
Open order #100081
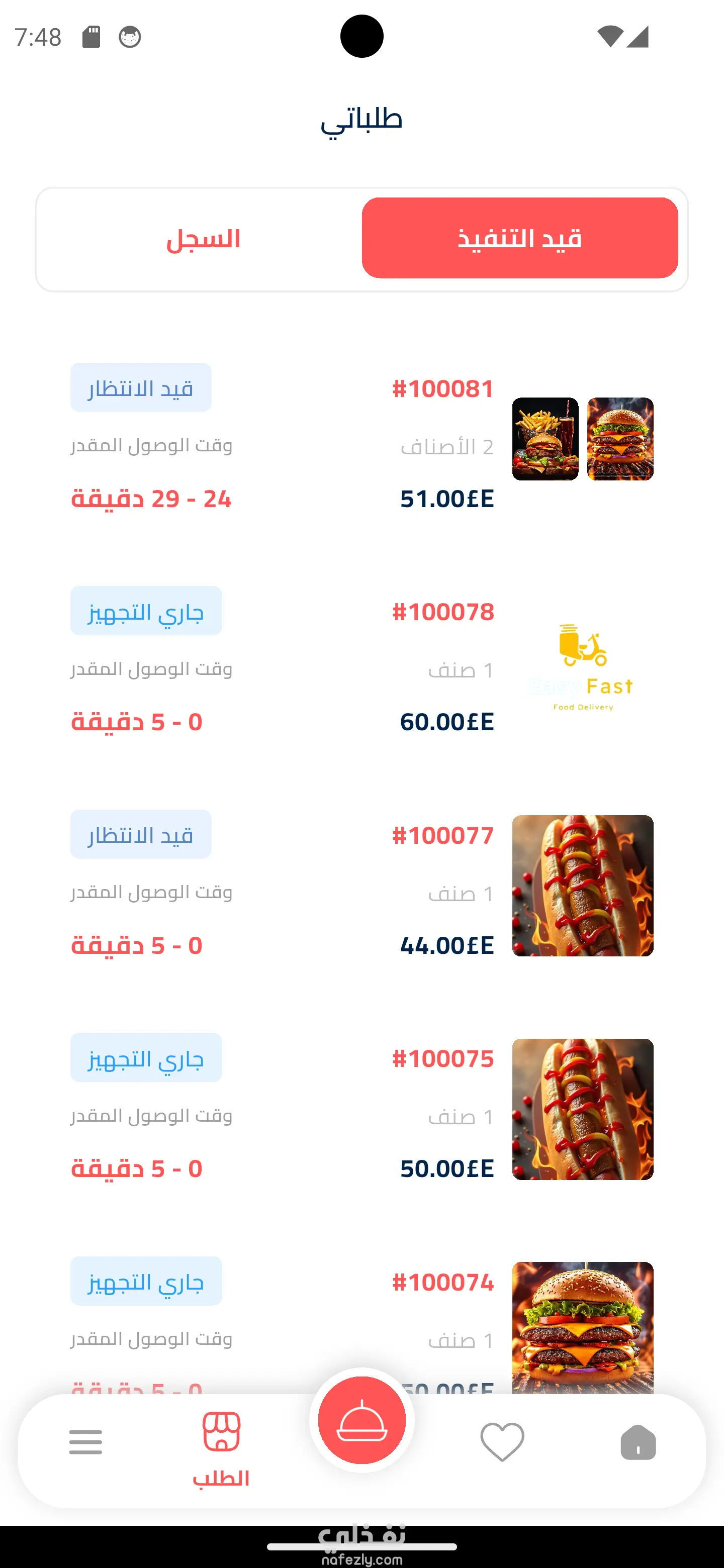(442, 389)
